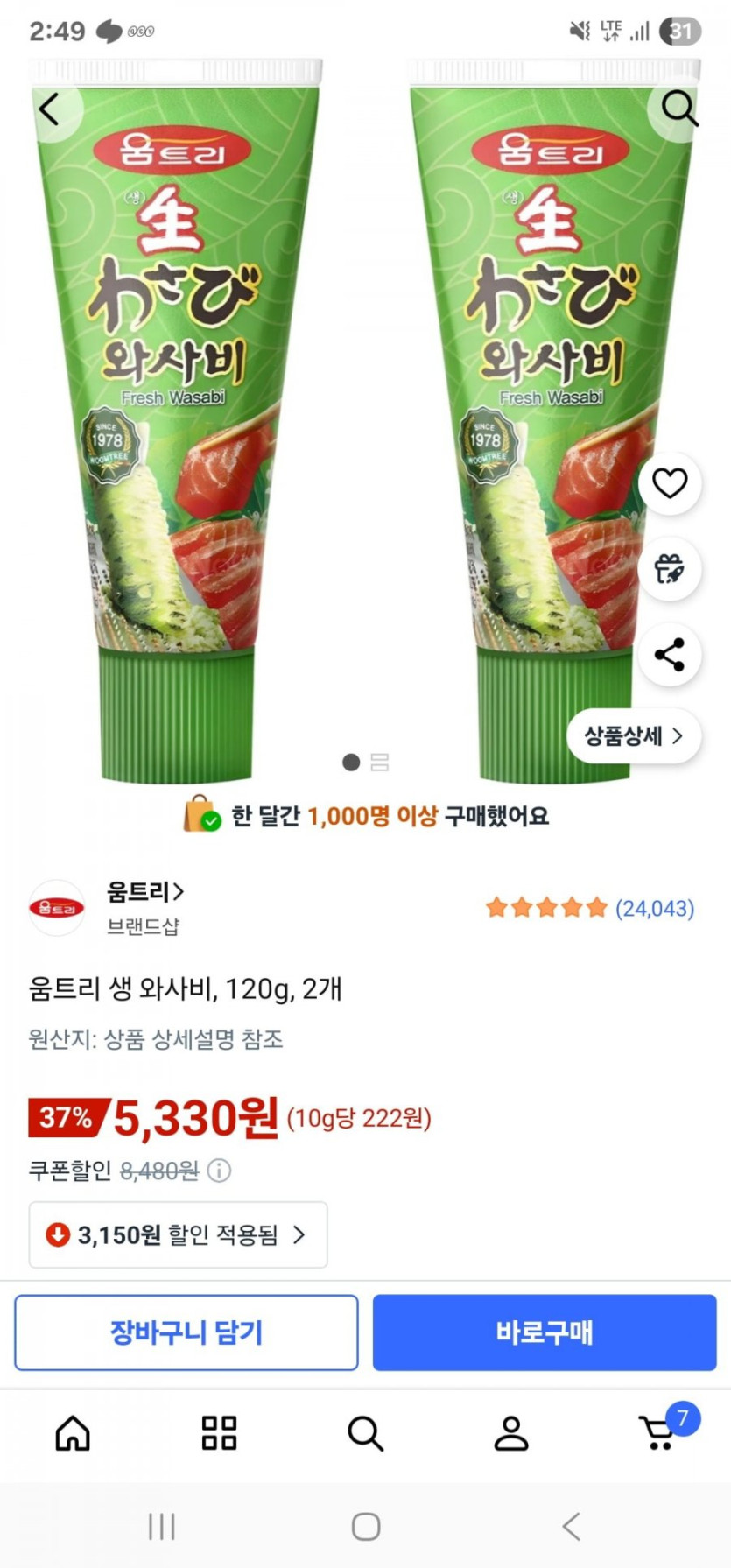The width and height of the screenshot is (731, 1568).
Task: Open search from the top-right magnifier
Action: (x=678, y=109)
